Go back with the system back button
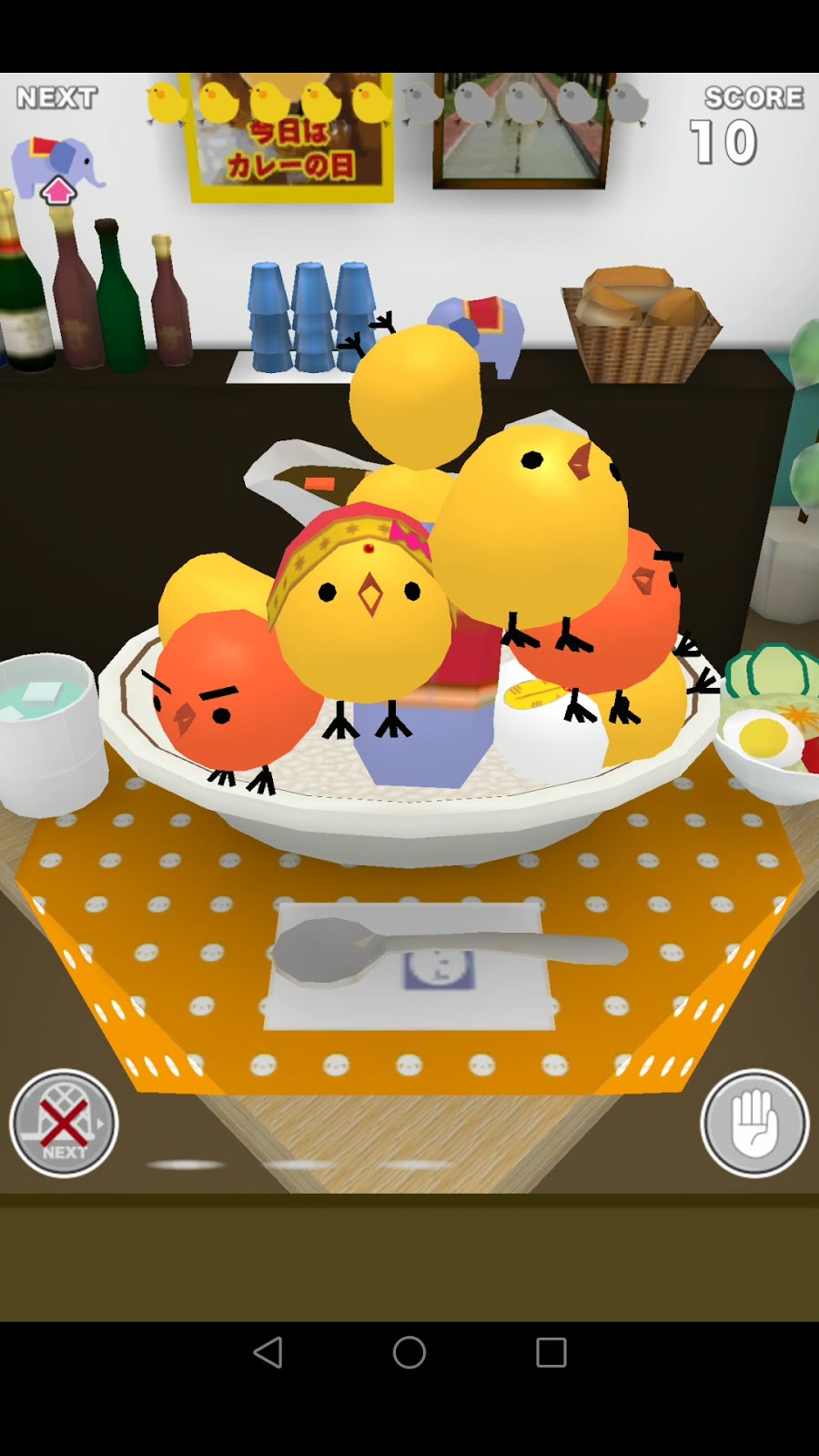This screenshot has height=1456, width=819. click(x=268, y=1352)
